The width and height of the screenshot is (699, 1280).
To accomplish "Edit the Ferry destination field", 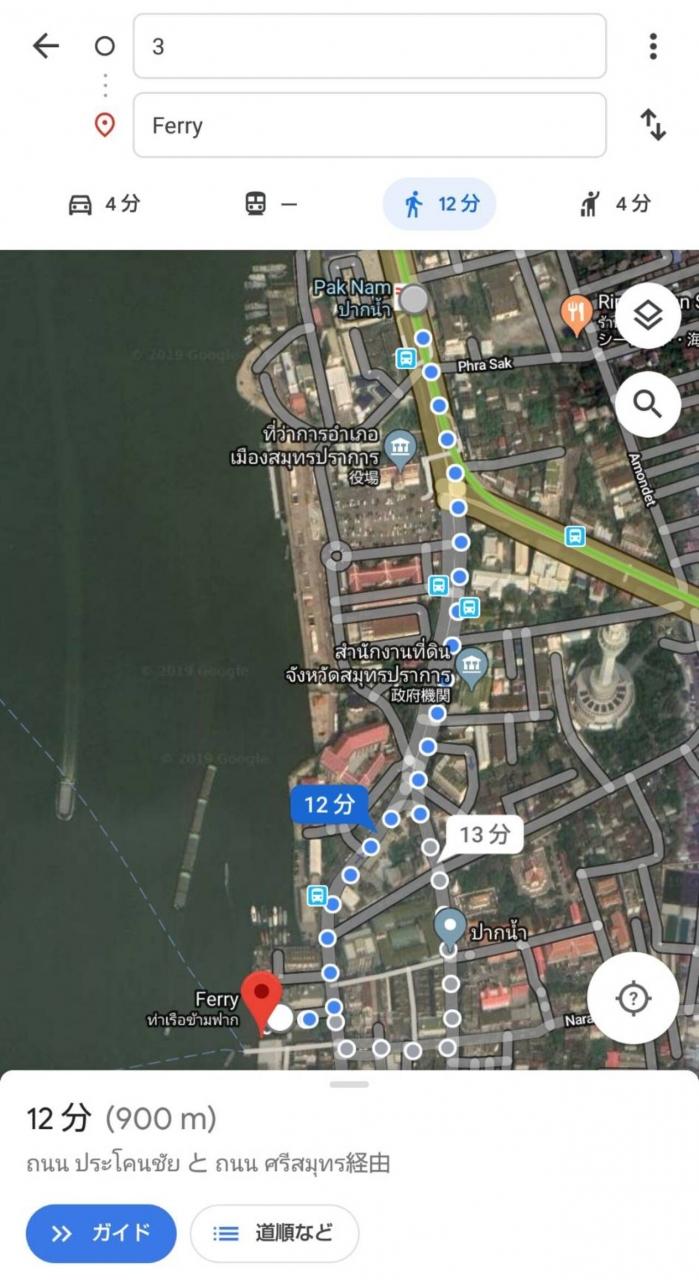I will tap(369, 125).
